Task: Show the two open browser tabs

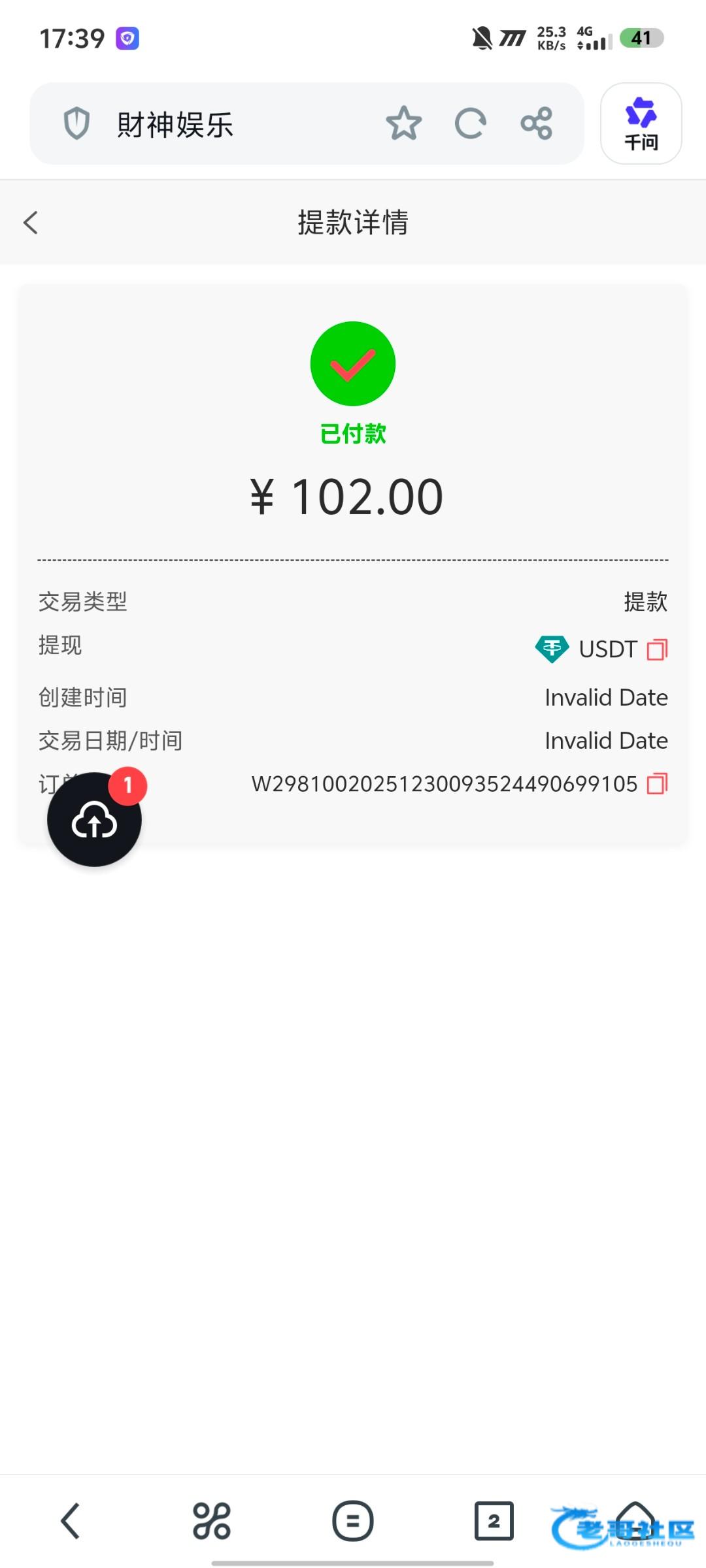Action: coord(494,1521)
